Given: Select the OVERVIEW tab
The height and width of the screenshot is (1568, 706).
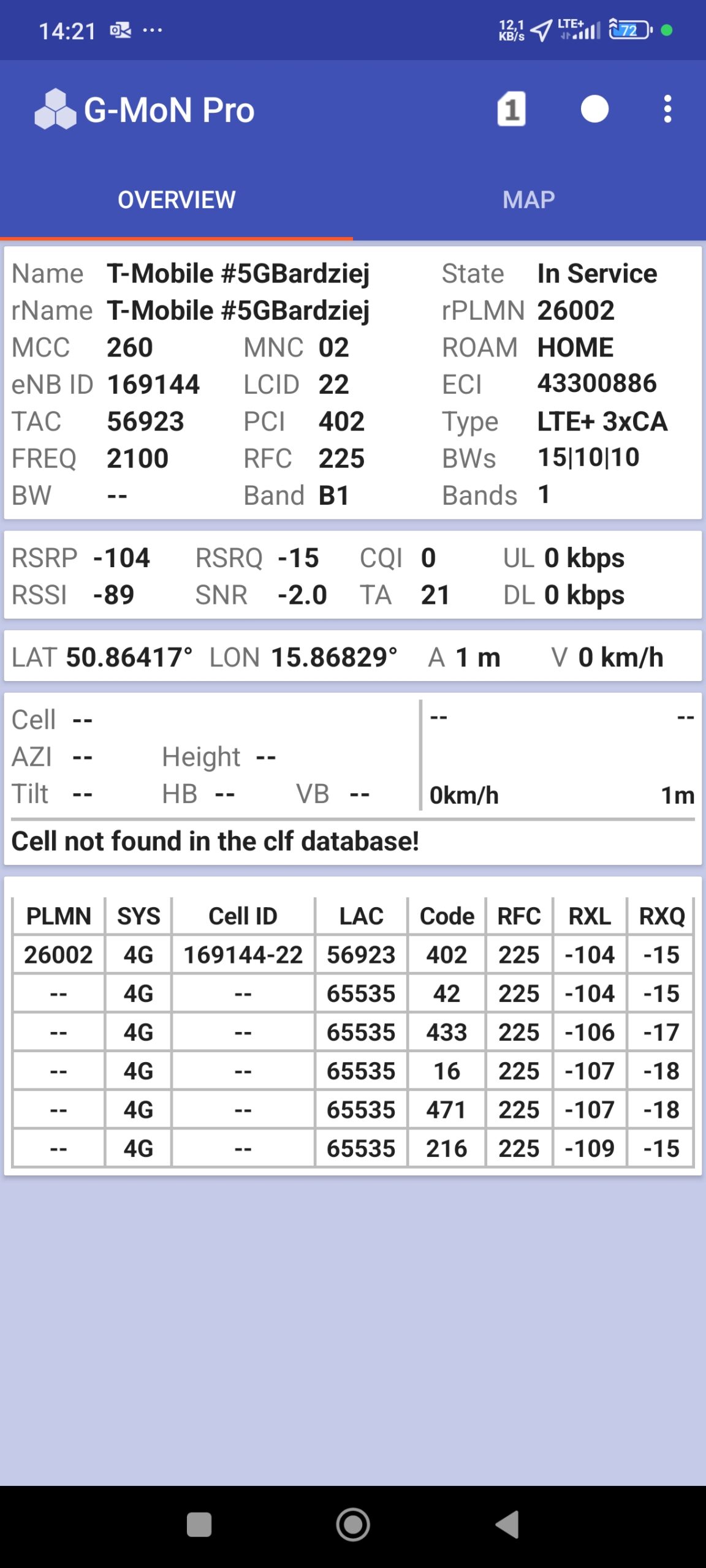Looking at the screenshot, I should click(x=176, y=200).
